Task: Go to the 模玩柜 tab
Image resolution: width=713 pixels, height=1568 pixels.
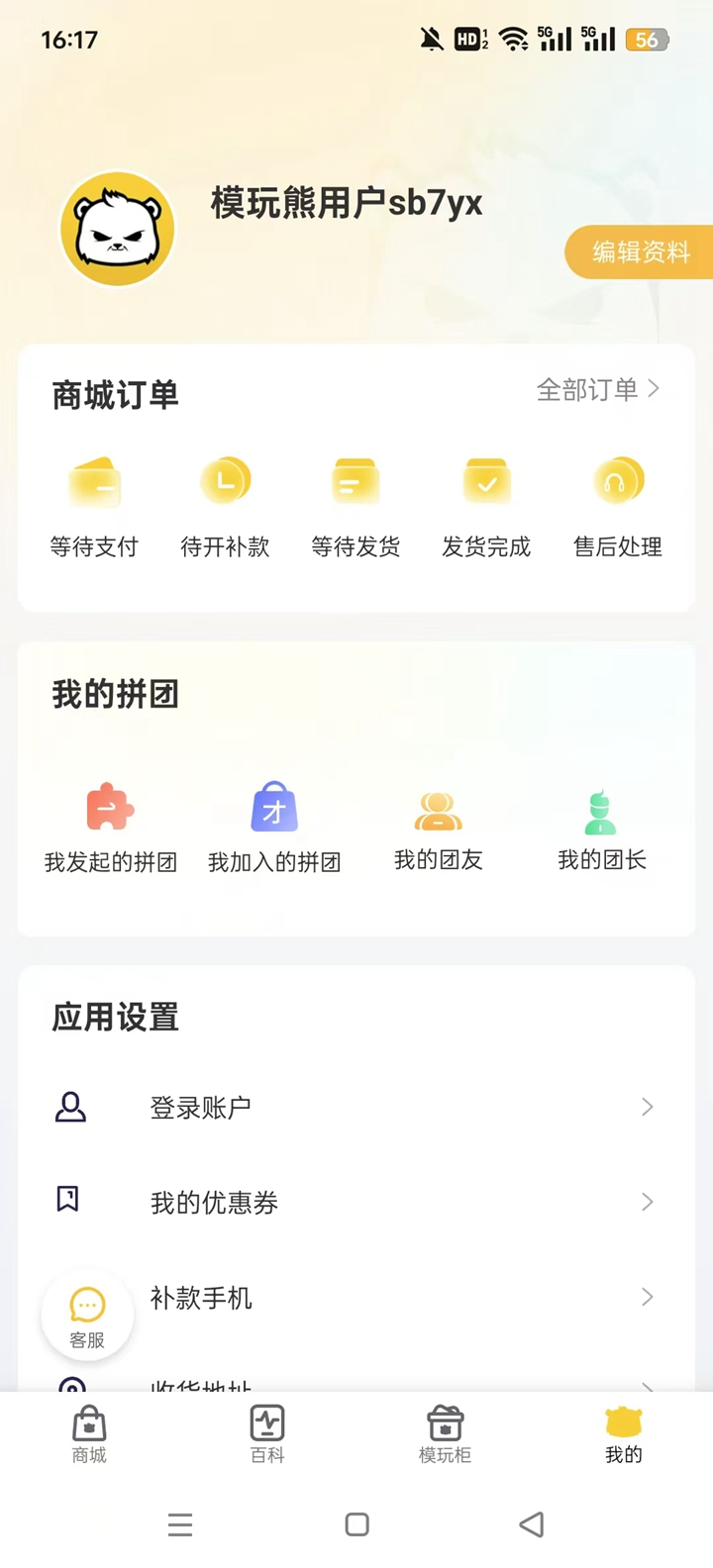Action: (445, 1434)
